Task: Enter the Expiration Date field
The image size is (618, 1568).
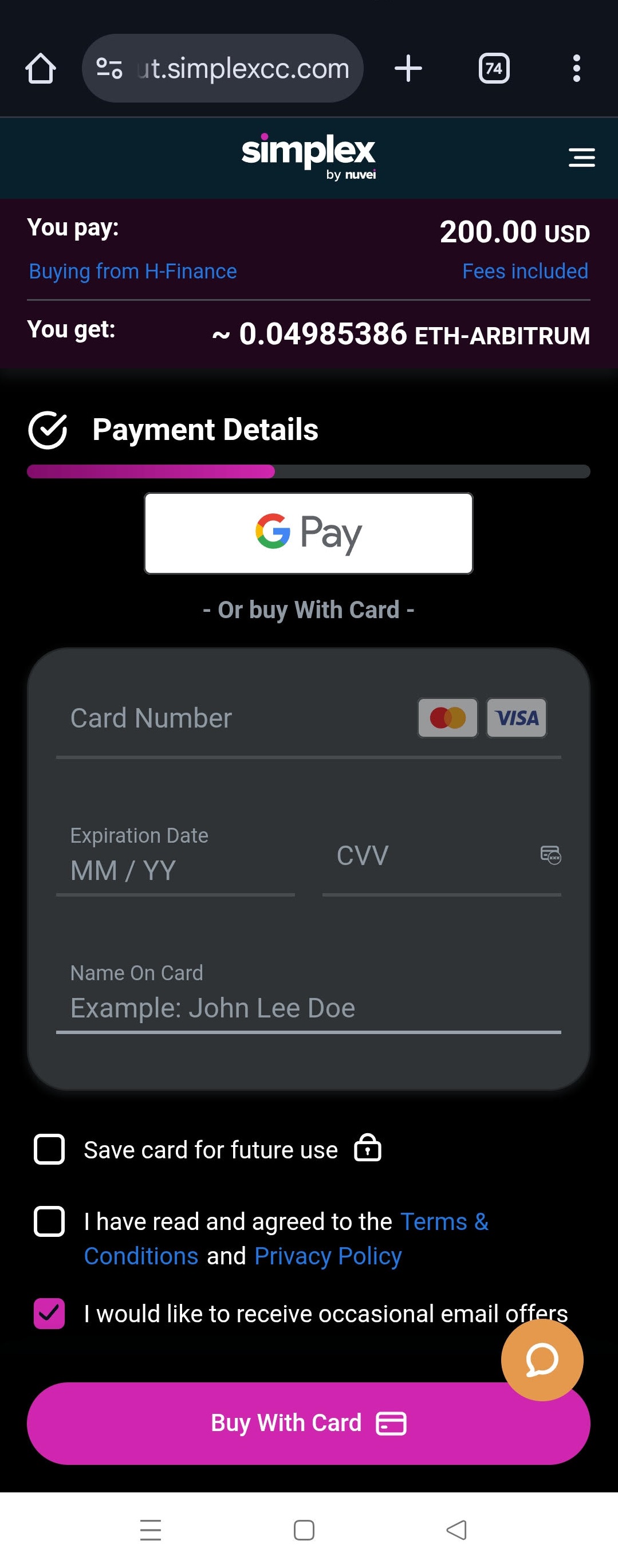Action: 175,870
